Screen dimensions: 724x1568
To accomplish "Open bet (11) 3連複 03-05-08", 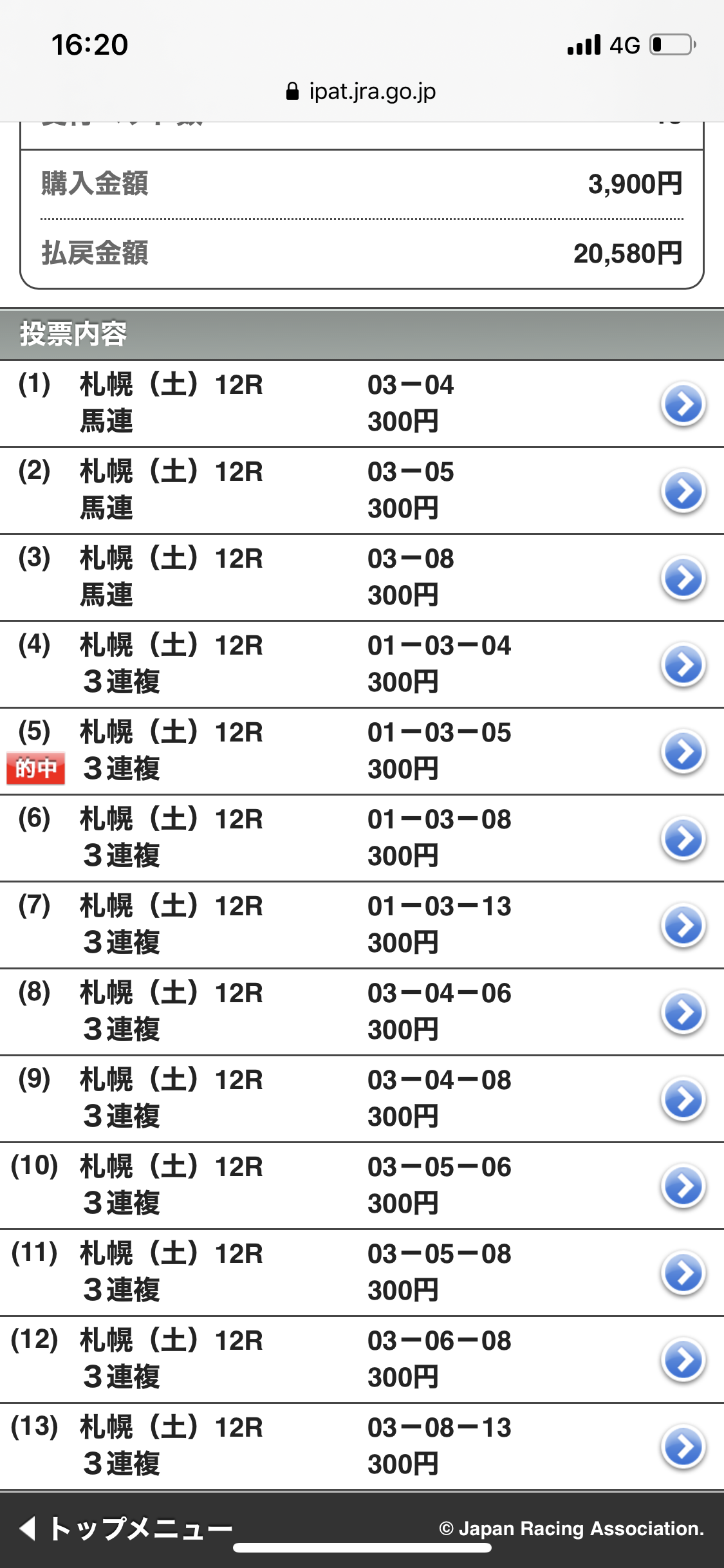I will [x=683, y=1273].
